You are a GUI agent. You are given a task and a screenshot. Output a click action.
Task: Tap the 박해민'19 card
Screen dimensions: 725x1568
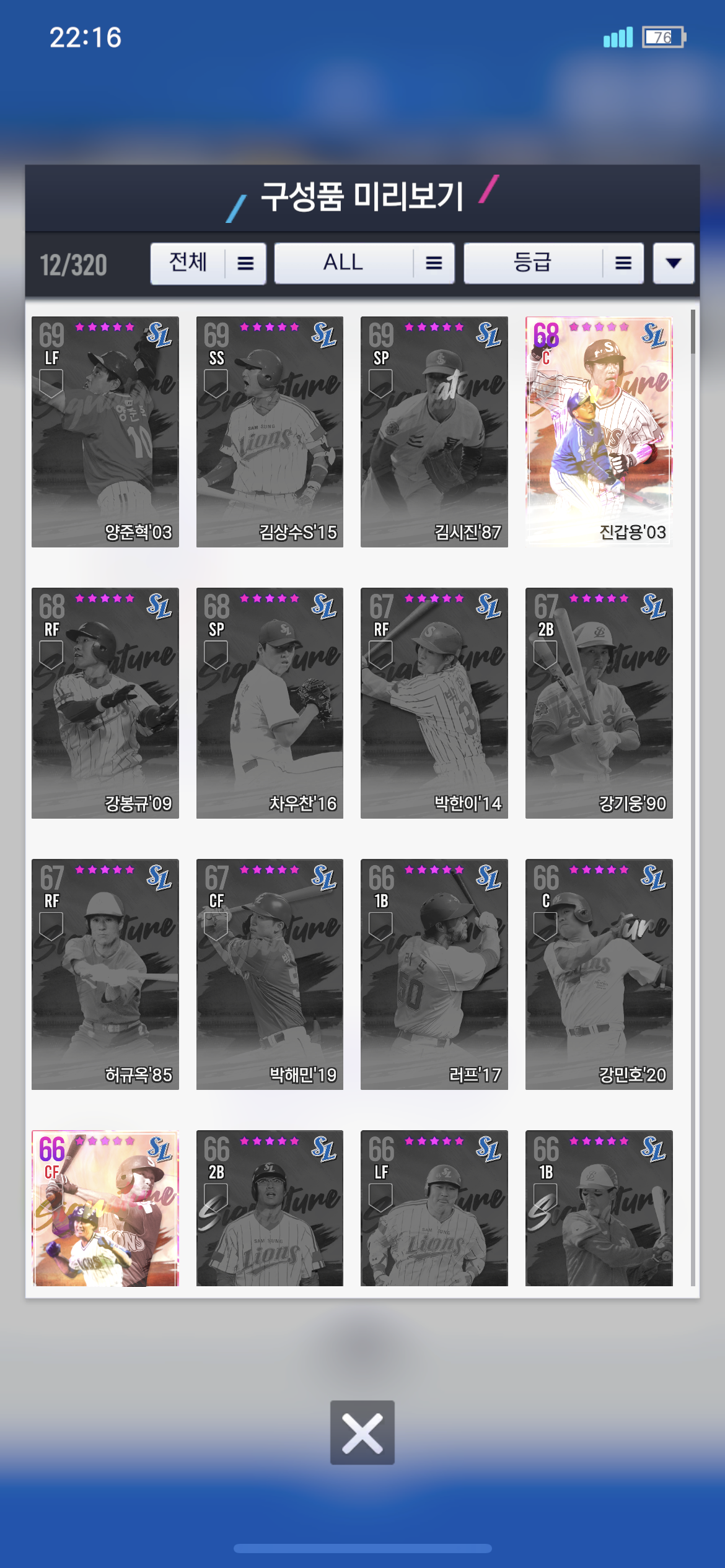pos(270,974)
